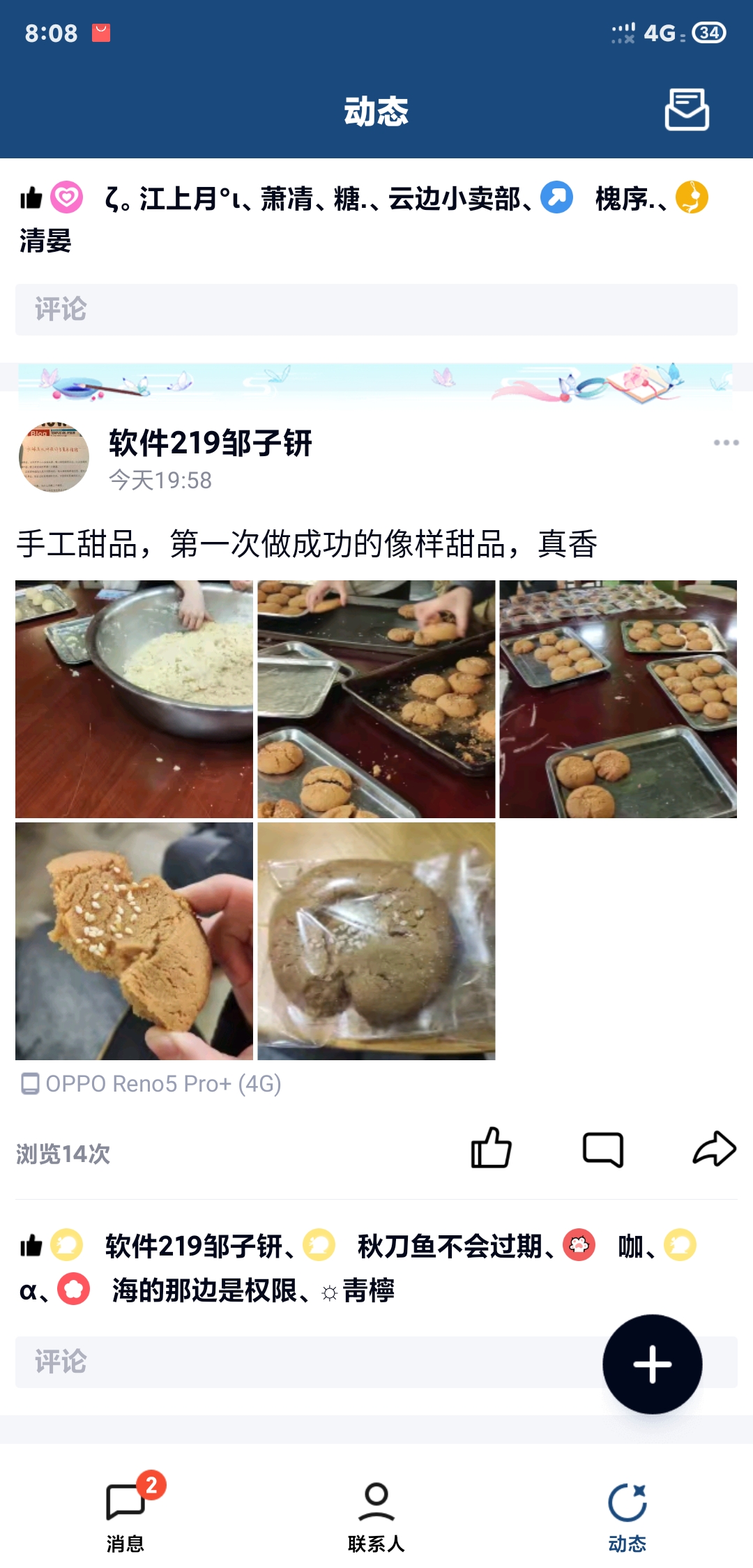Image resolution: width=753 pixels, height=1568 pixels.
Task: View the plastic-wrapped cookie photo
Action: click(x=376, y=941)
